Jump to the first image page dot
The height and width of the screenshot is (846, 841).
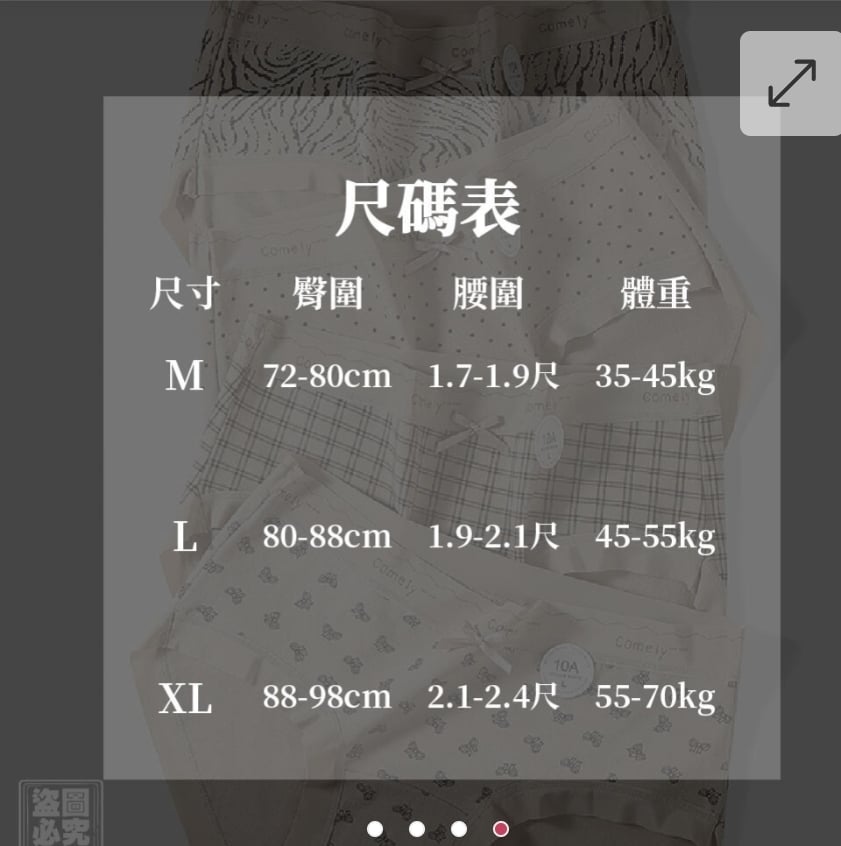375,829
